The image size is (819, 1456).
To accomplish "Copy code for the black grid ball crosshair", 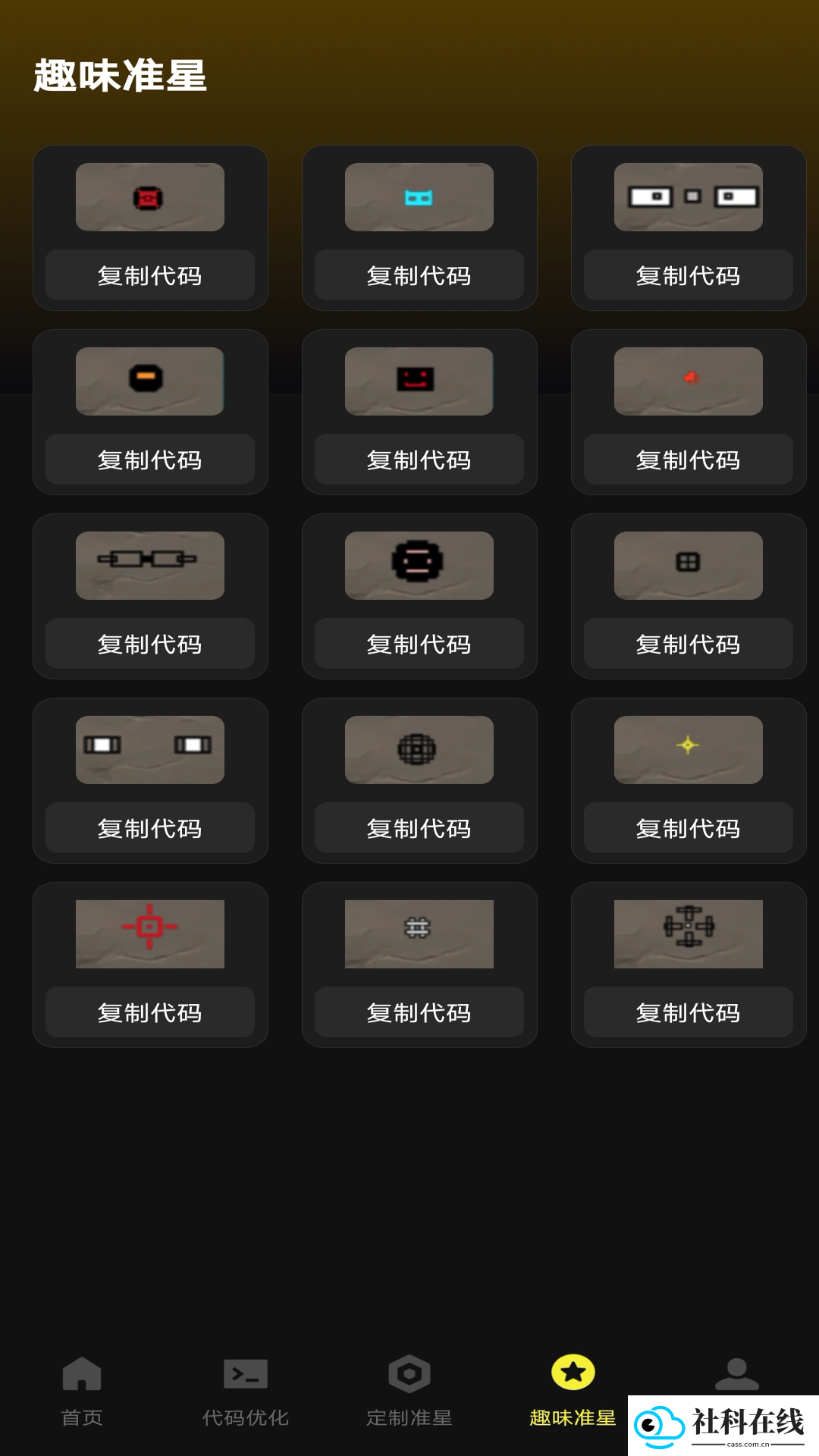I will pyautogui.click(x=419, y=828).
